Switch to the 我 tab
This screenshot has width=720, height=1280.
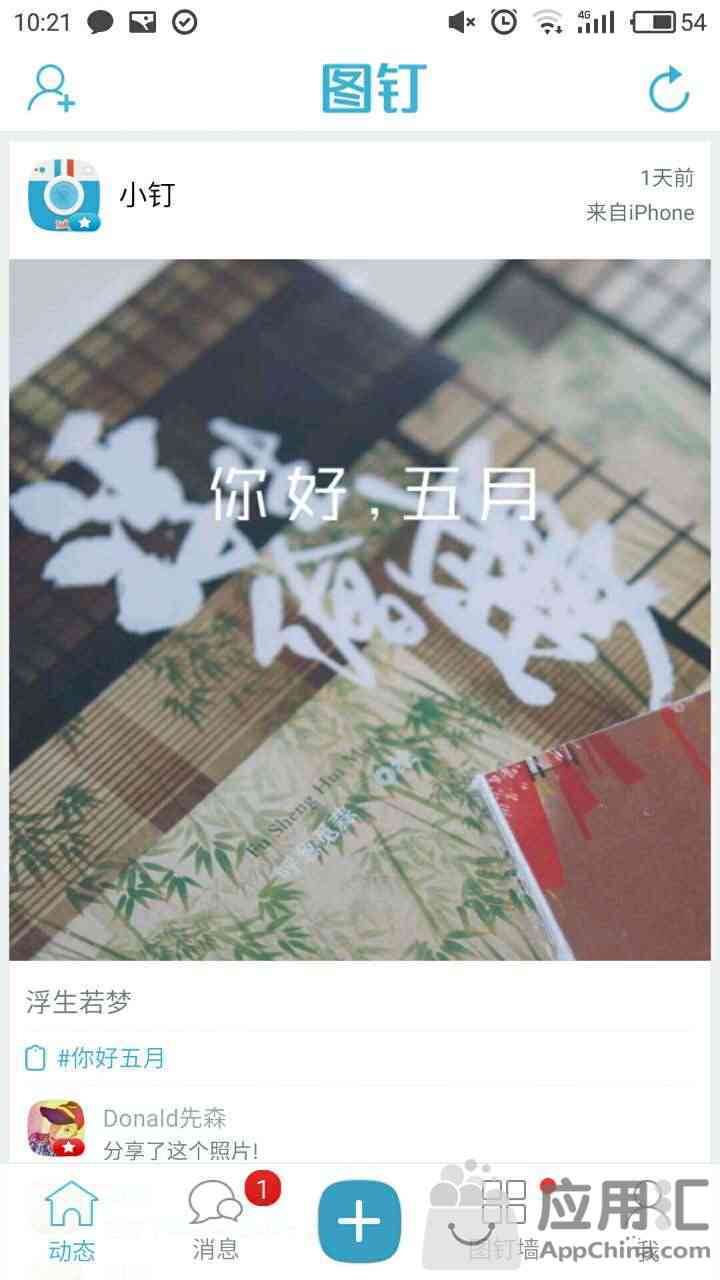click(x=648, y=1221)
